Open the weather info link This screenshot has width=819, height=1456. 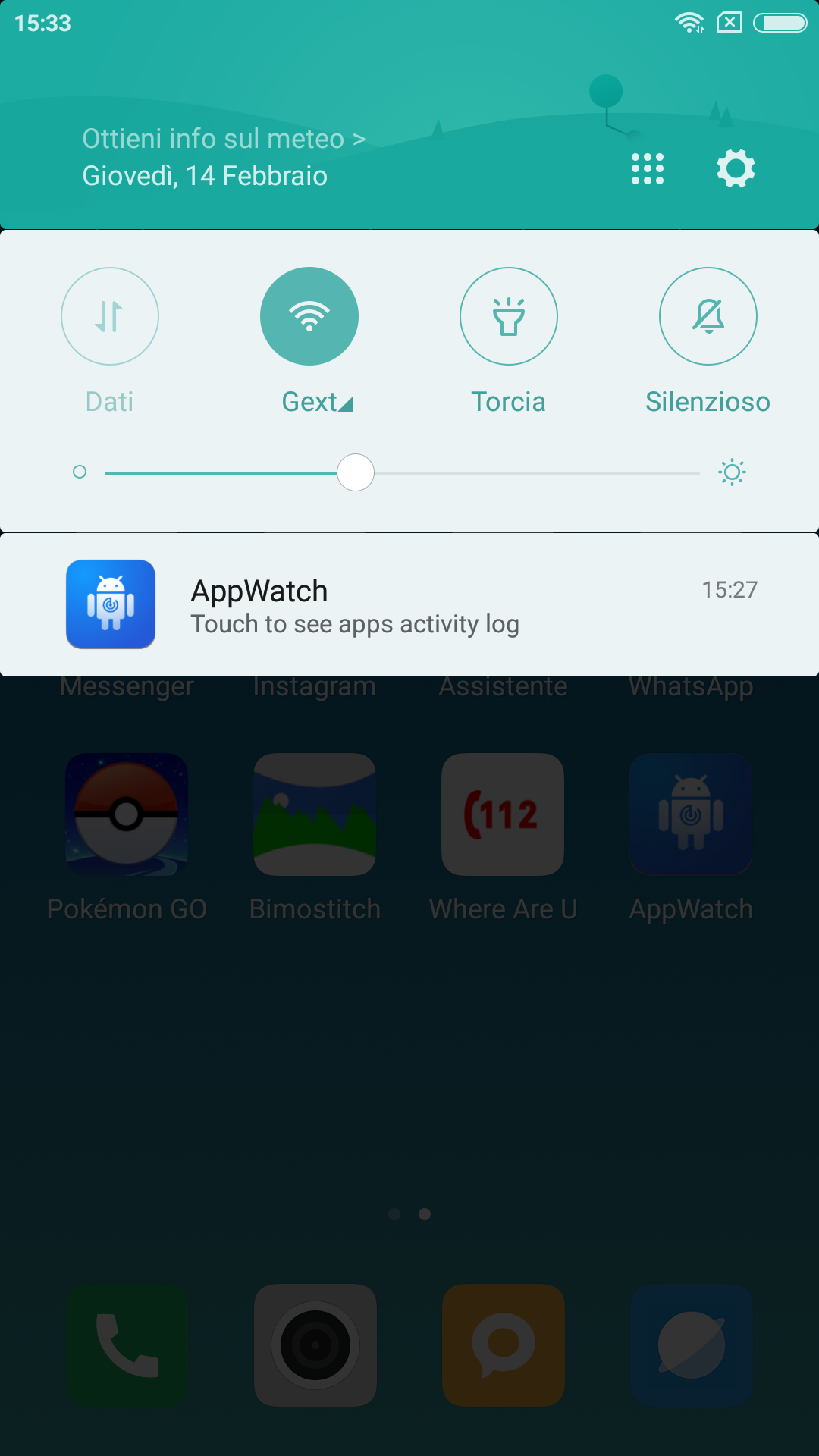pos(224,139)
